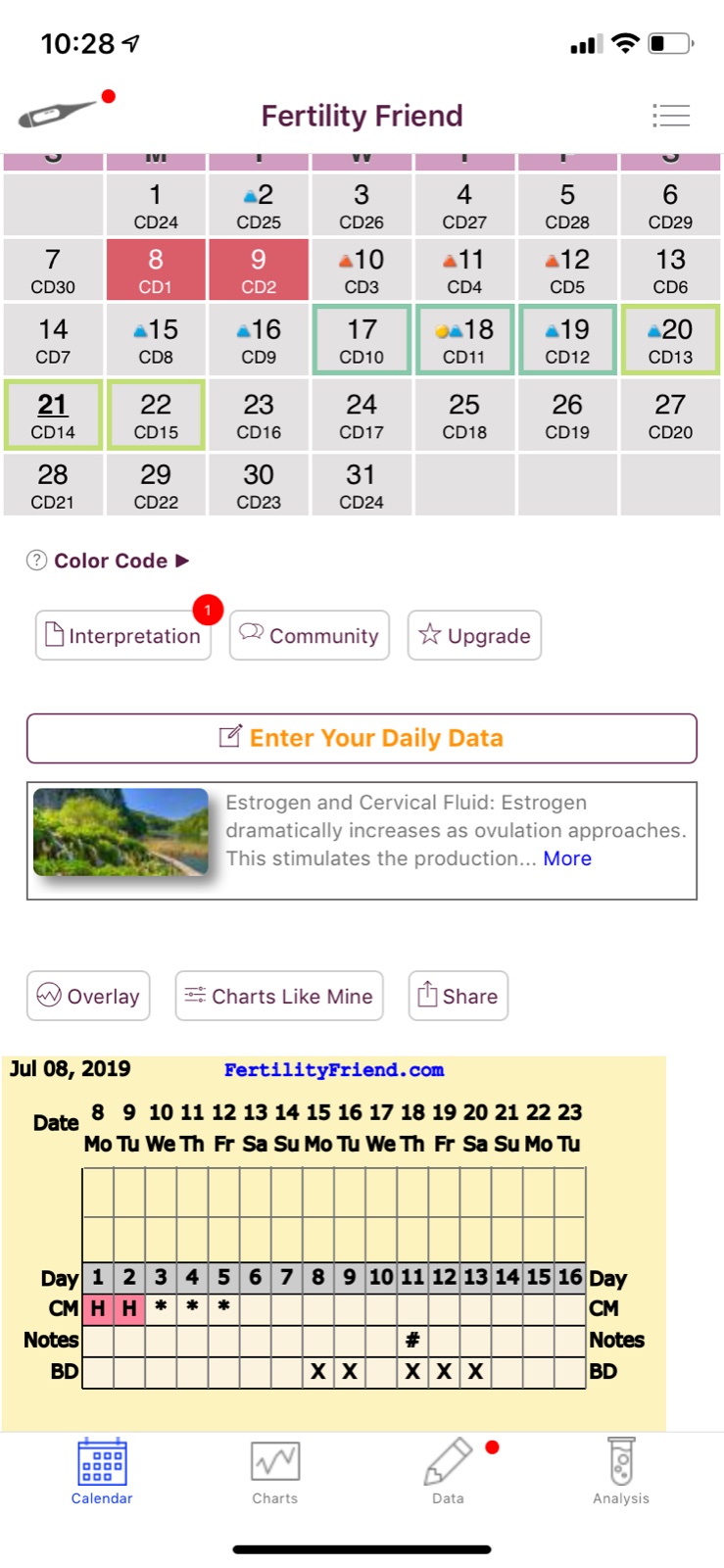
Task: Open the Community section
Action: click(310, 635)
